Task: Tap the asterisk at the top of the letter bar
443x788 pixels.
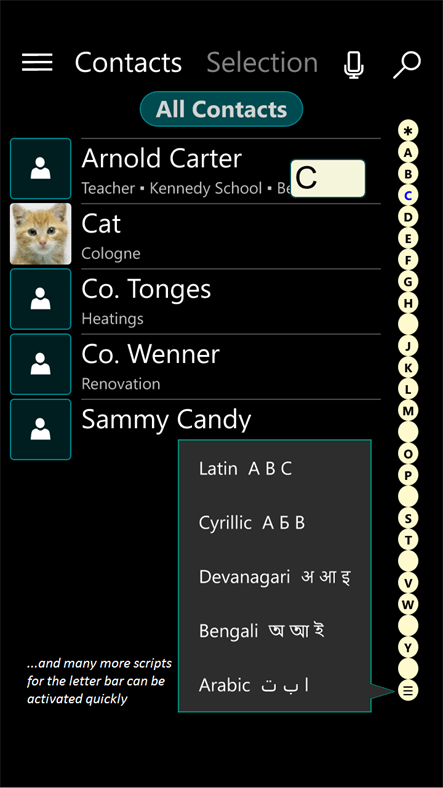Action: (x=408, y=131)
